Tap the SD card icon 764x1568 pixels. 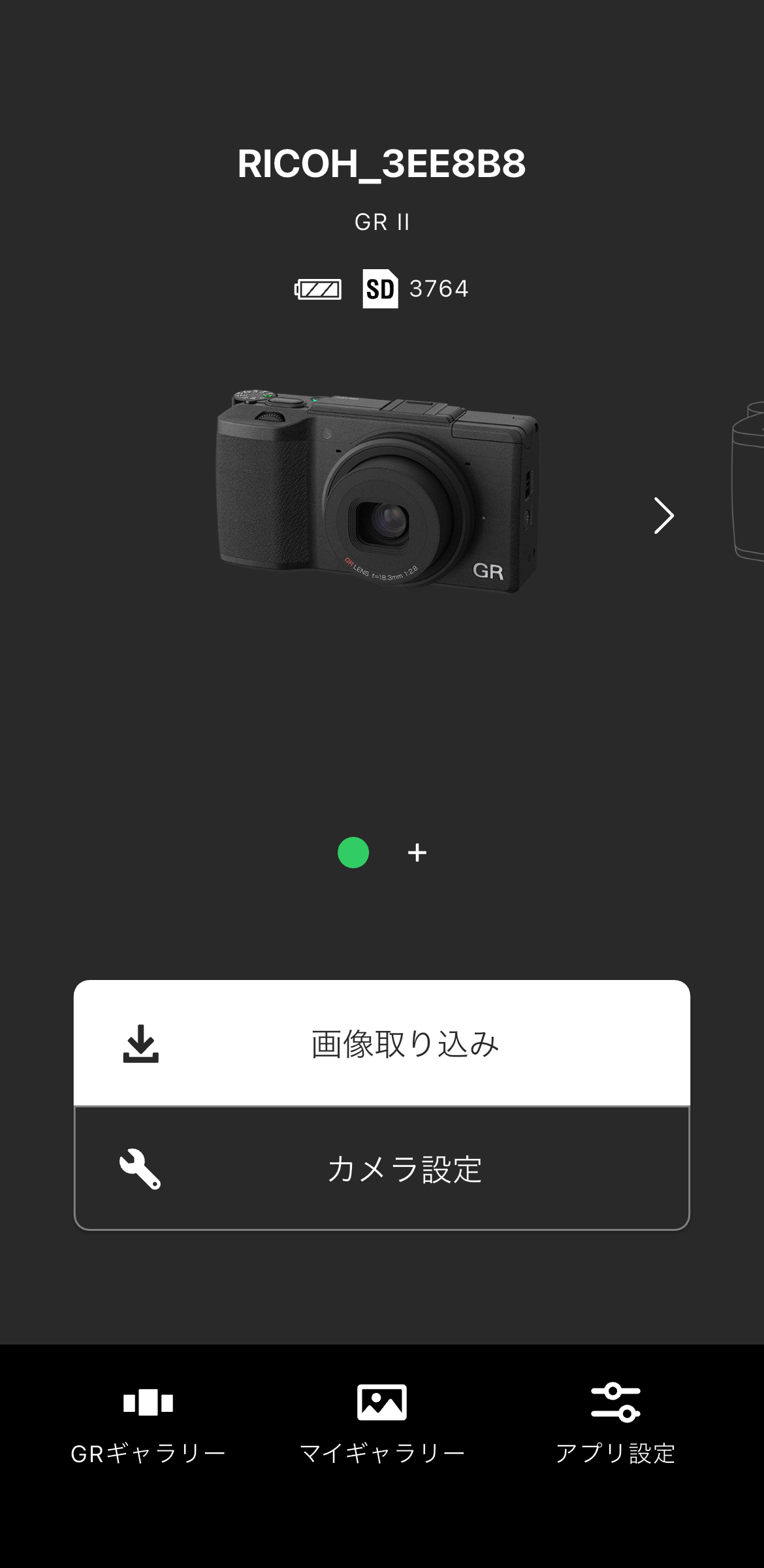[381, 288]
